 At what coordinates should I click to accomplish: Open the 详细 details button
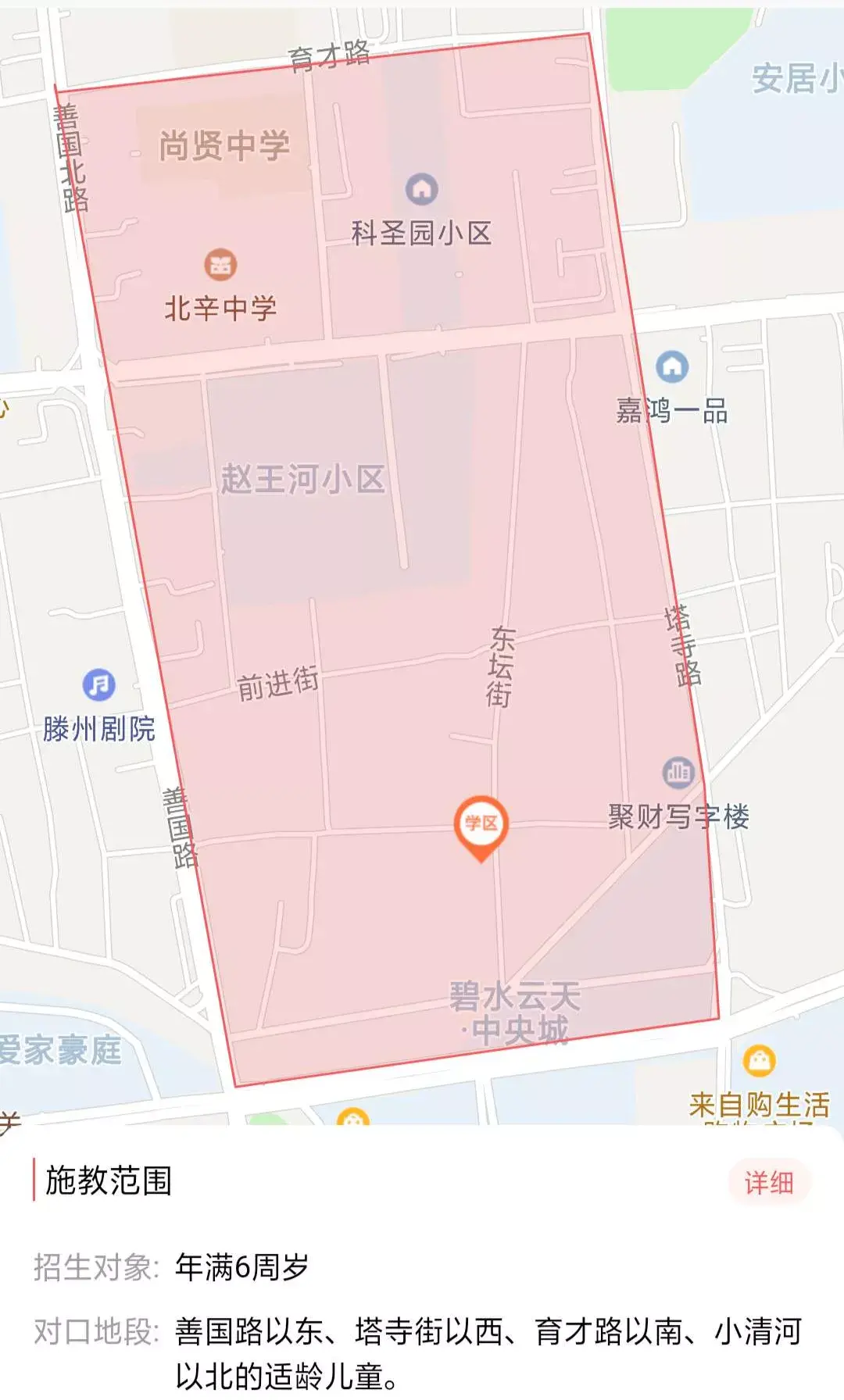(769, 1183)
